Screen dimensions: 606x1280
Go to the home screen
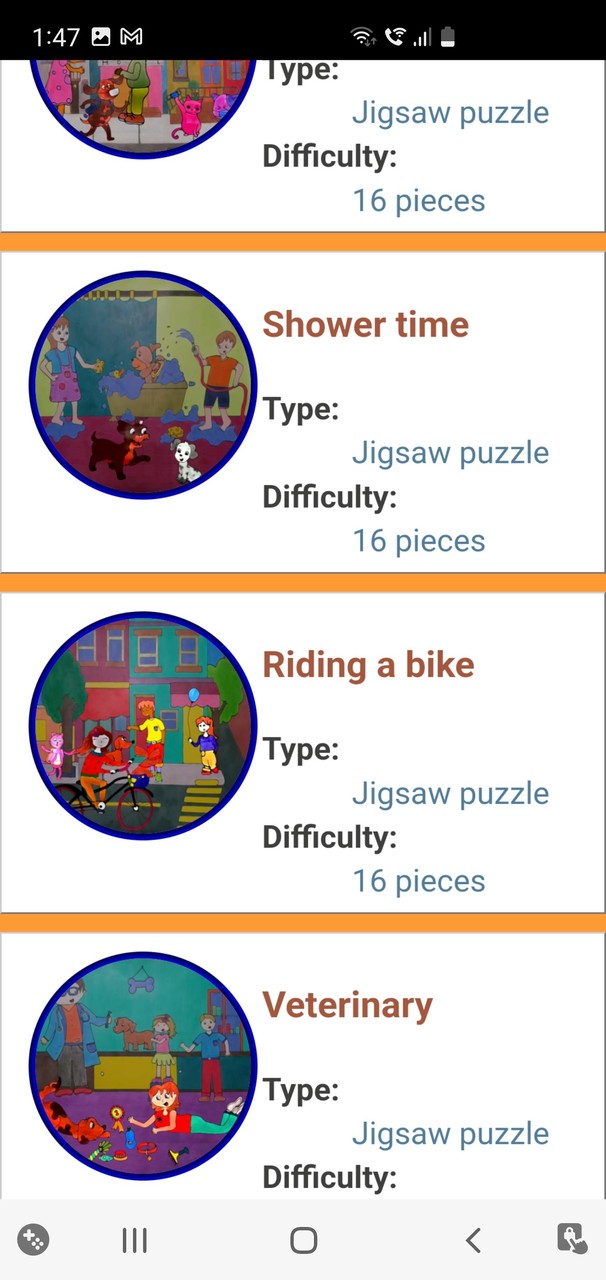point(304,1241)
